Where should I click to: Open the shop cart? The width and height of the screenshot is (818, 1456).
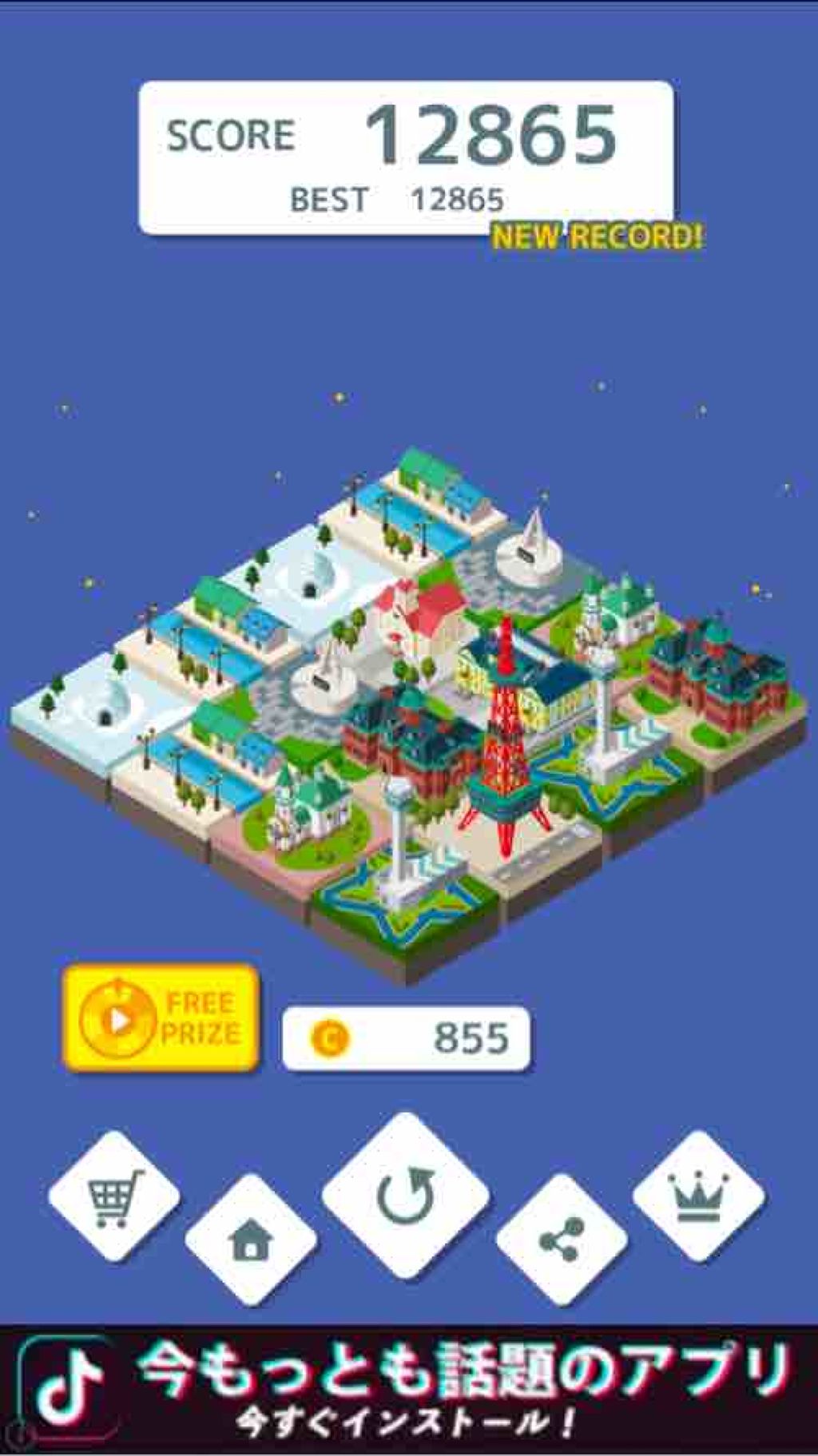pyautogui.click(x=114, y=1196)
